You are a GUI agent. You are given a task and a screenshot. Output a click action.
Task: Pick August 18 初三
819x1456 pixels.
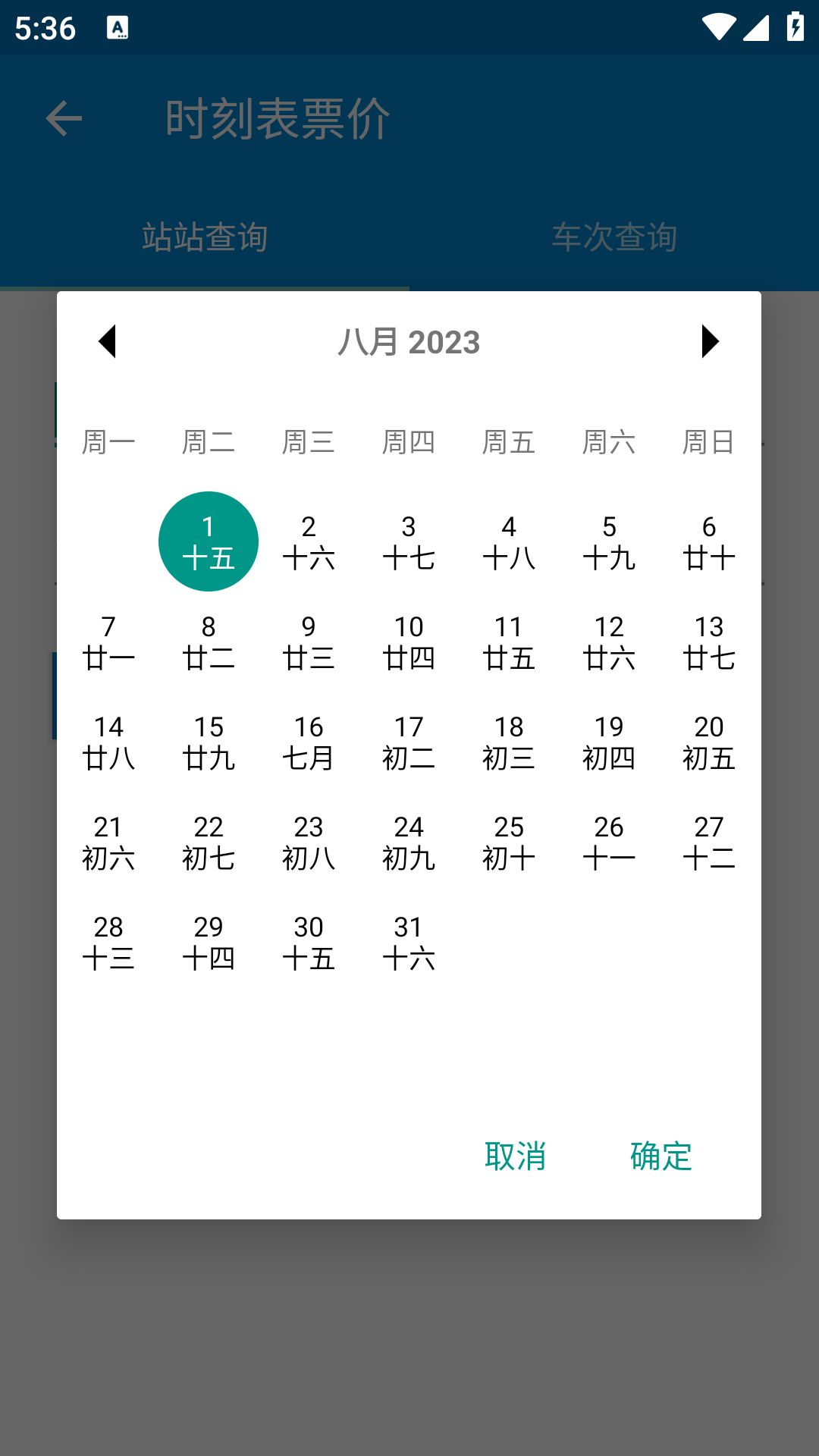[x=509, y=742]
